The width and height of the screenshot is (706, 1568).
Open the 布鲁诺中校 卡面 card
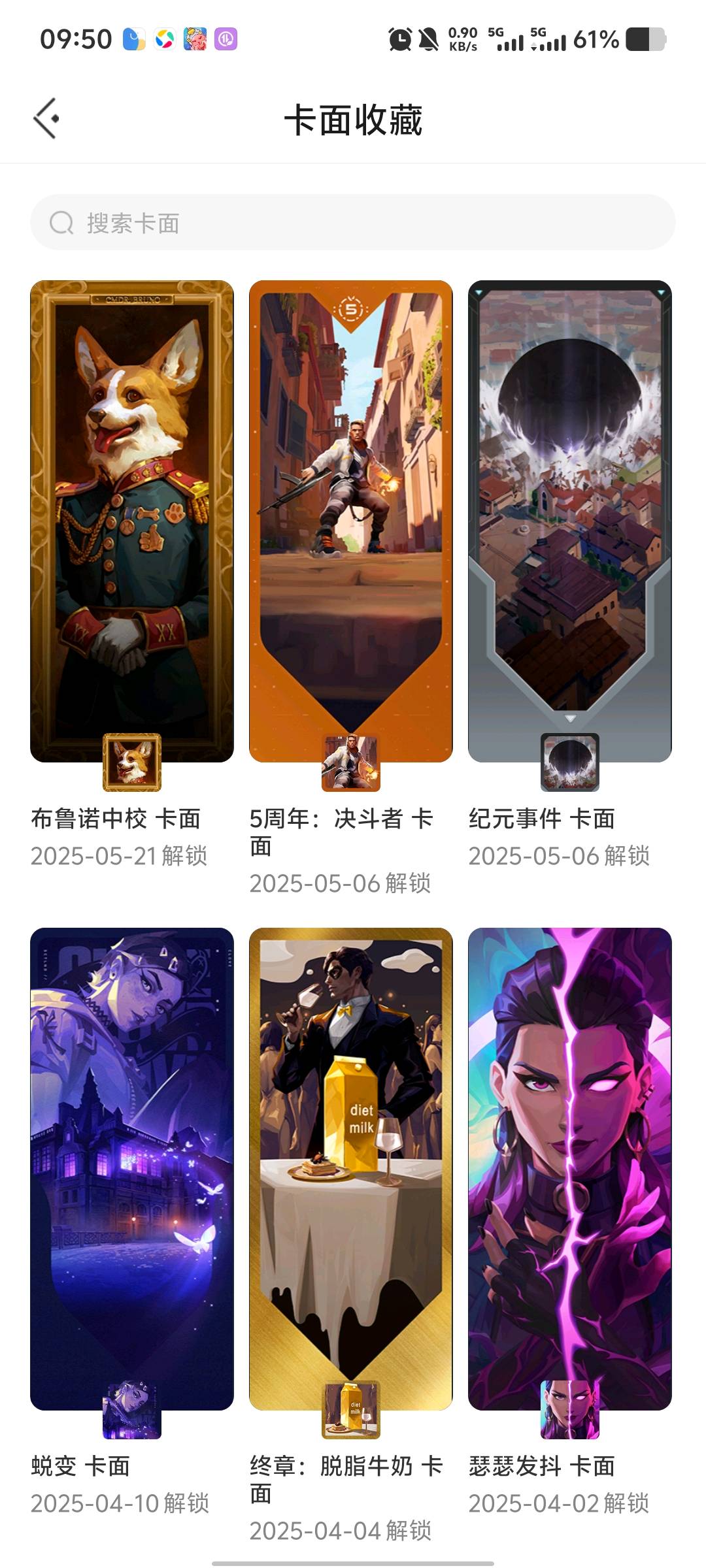click(132, 521)
